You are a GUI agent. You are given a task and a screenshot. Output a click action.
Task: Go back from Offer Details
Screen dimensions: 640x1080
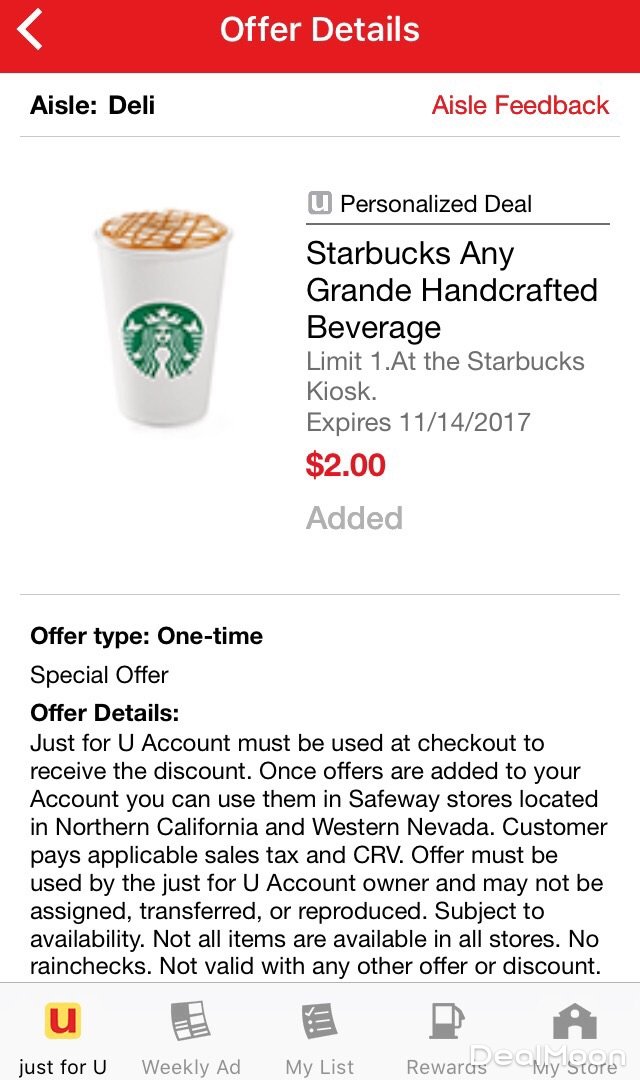[x=31, y=30]
